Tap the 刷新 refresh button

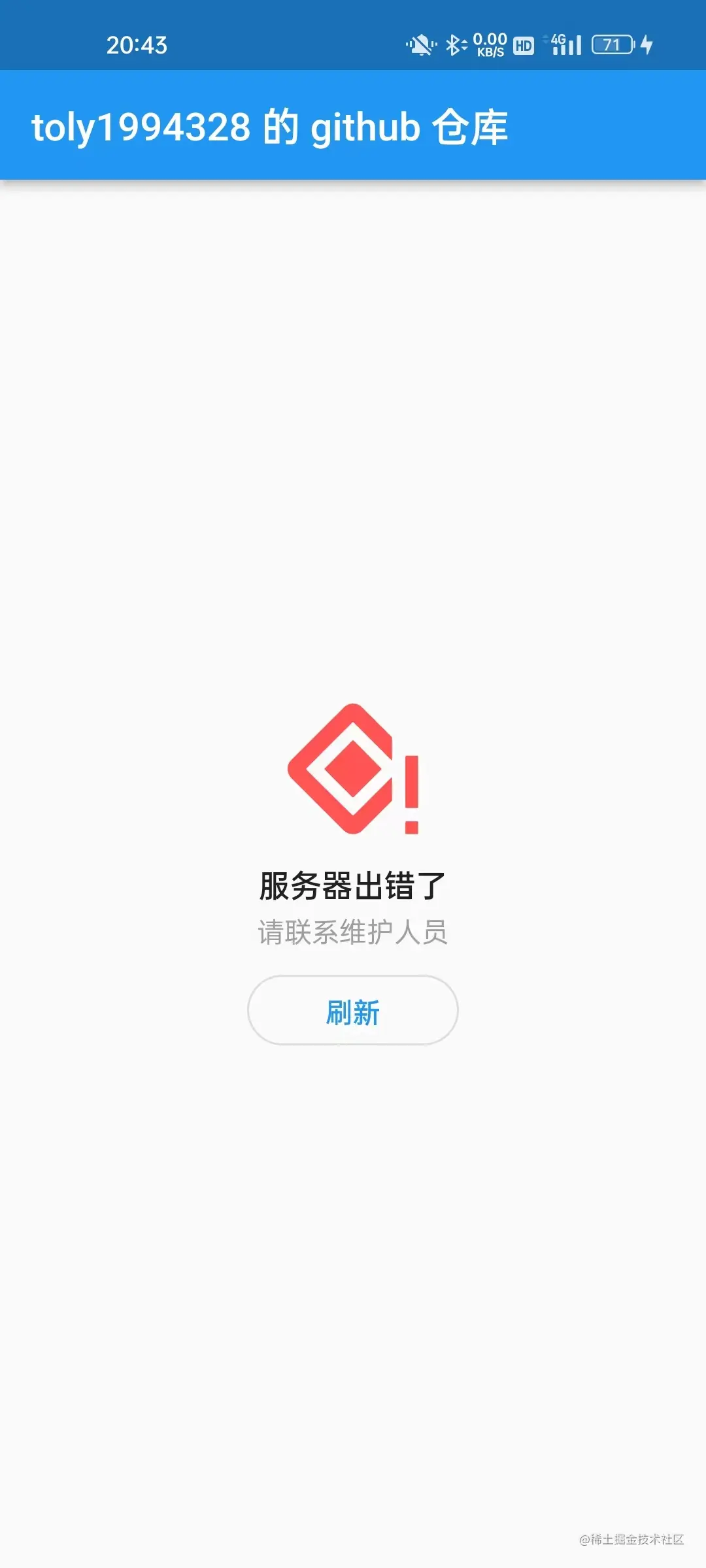point(352,1010)
